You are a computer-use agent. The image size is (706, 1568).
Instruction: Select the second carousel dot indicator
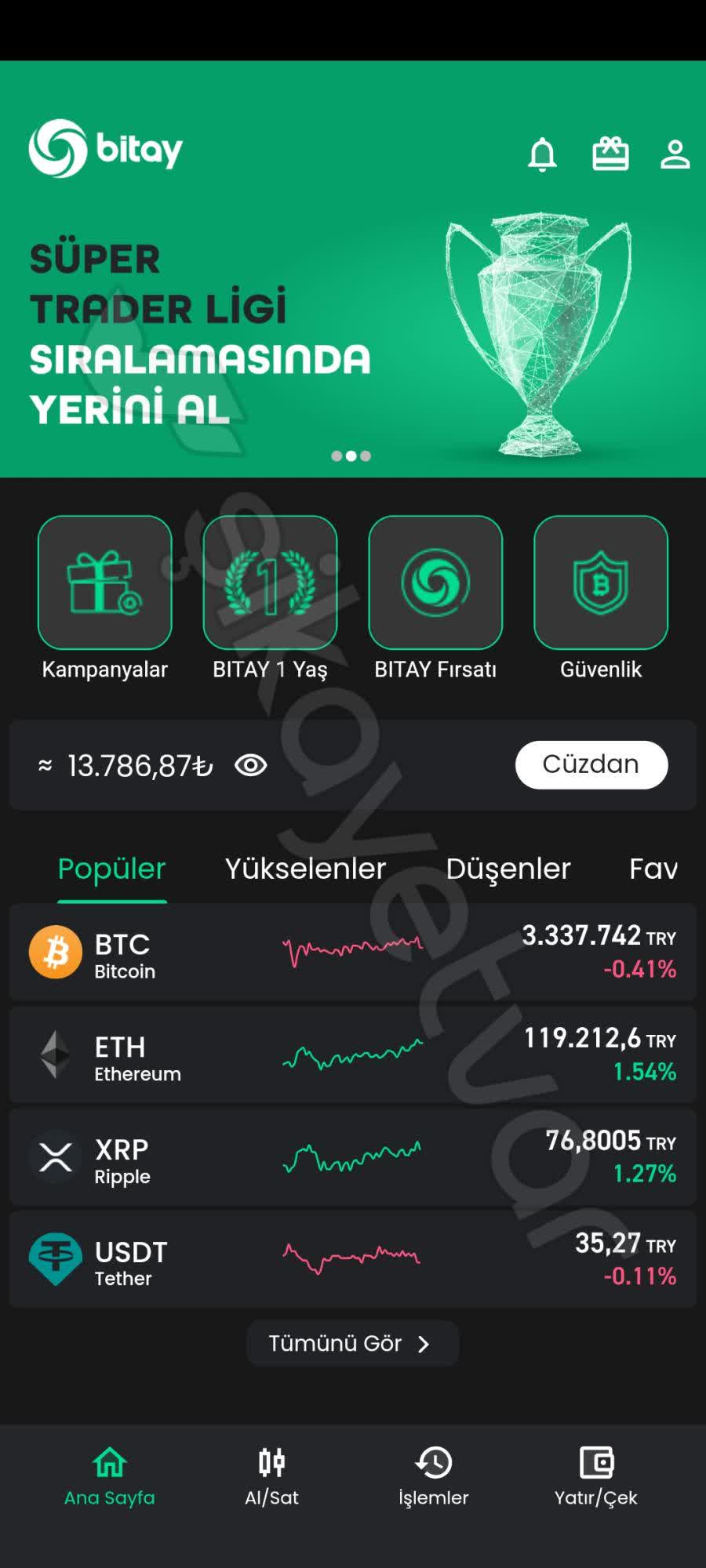[351, 456]
